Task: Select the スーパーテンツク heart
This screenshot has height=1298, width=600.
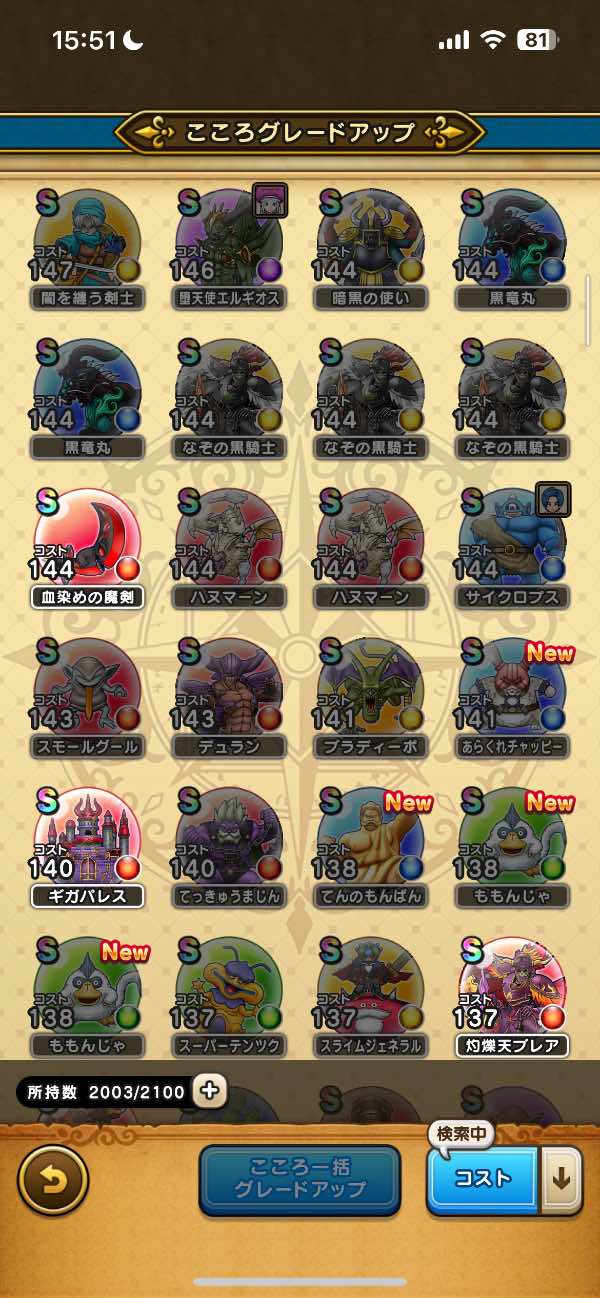Action: point(229,993)
